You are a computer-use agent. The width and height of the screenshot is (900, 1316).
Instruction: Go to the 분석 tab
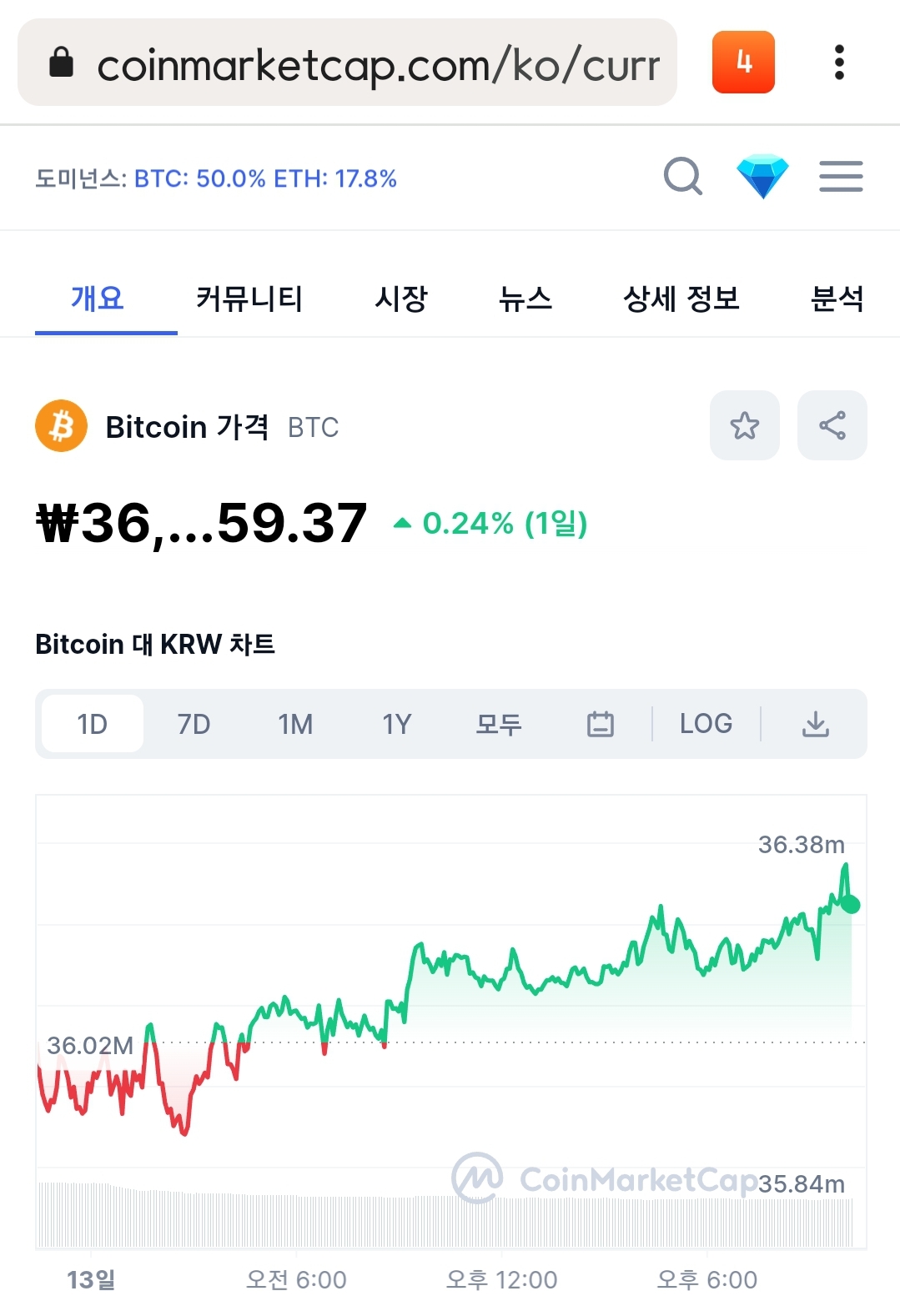837,299
